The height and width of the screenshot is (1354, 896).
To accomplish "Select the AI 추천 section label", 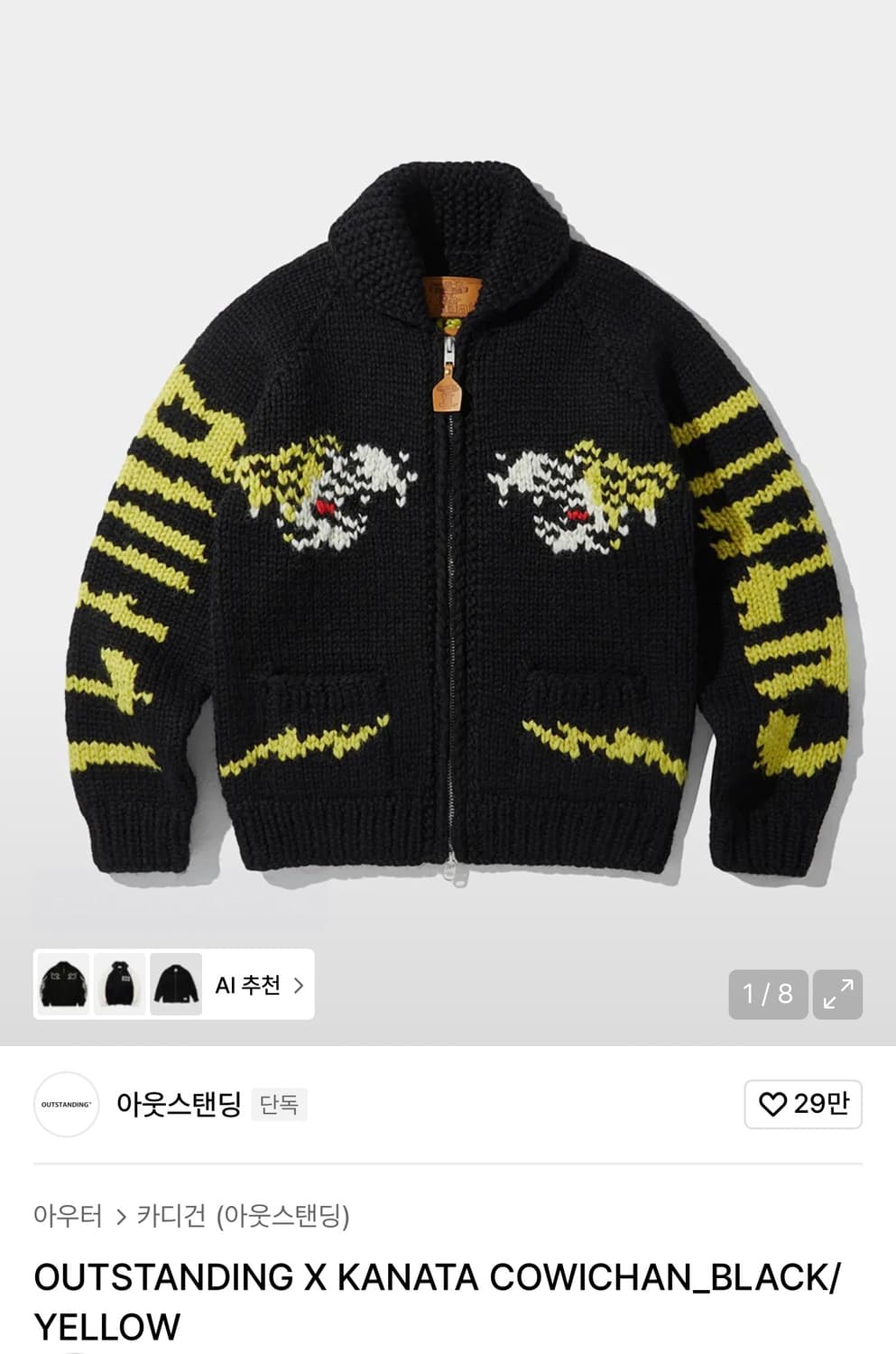I will pos(245,986).
